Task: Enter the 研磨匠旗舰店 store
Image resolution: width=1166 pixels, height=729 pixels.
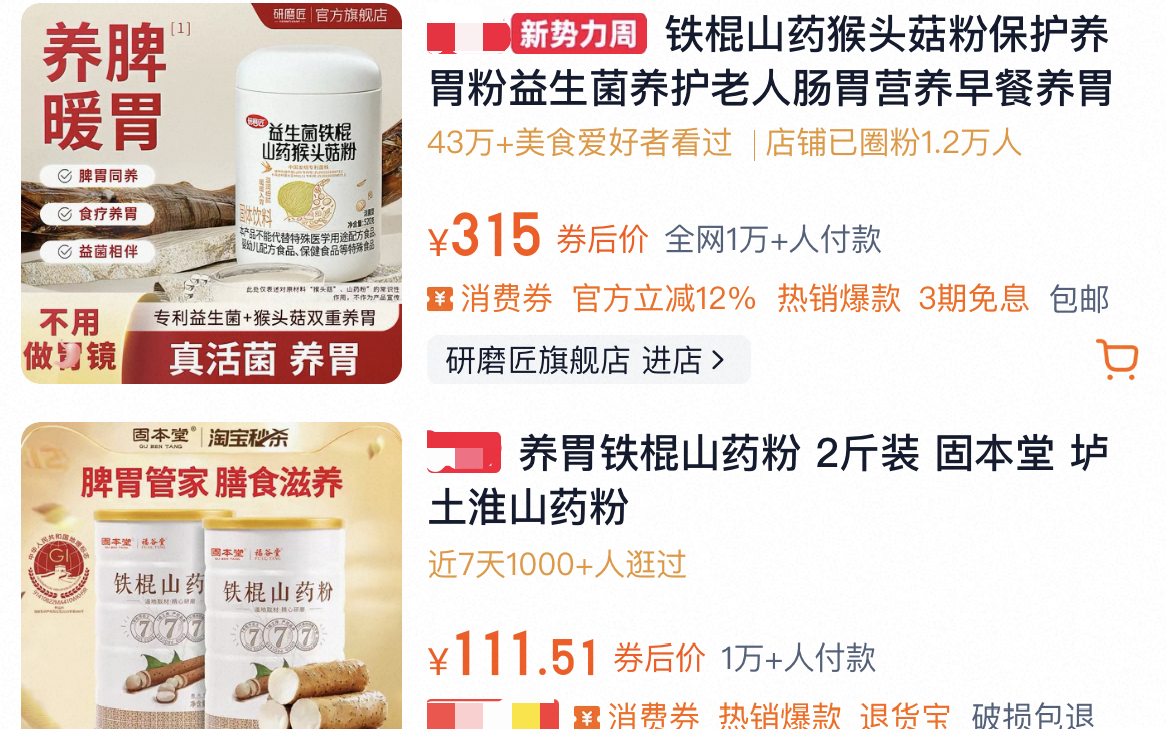Action: tap(588, 360)
